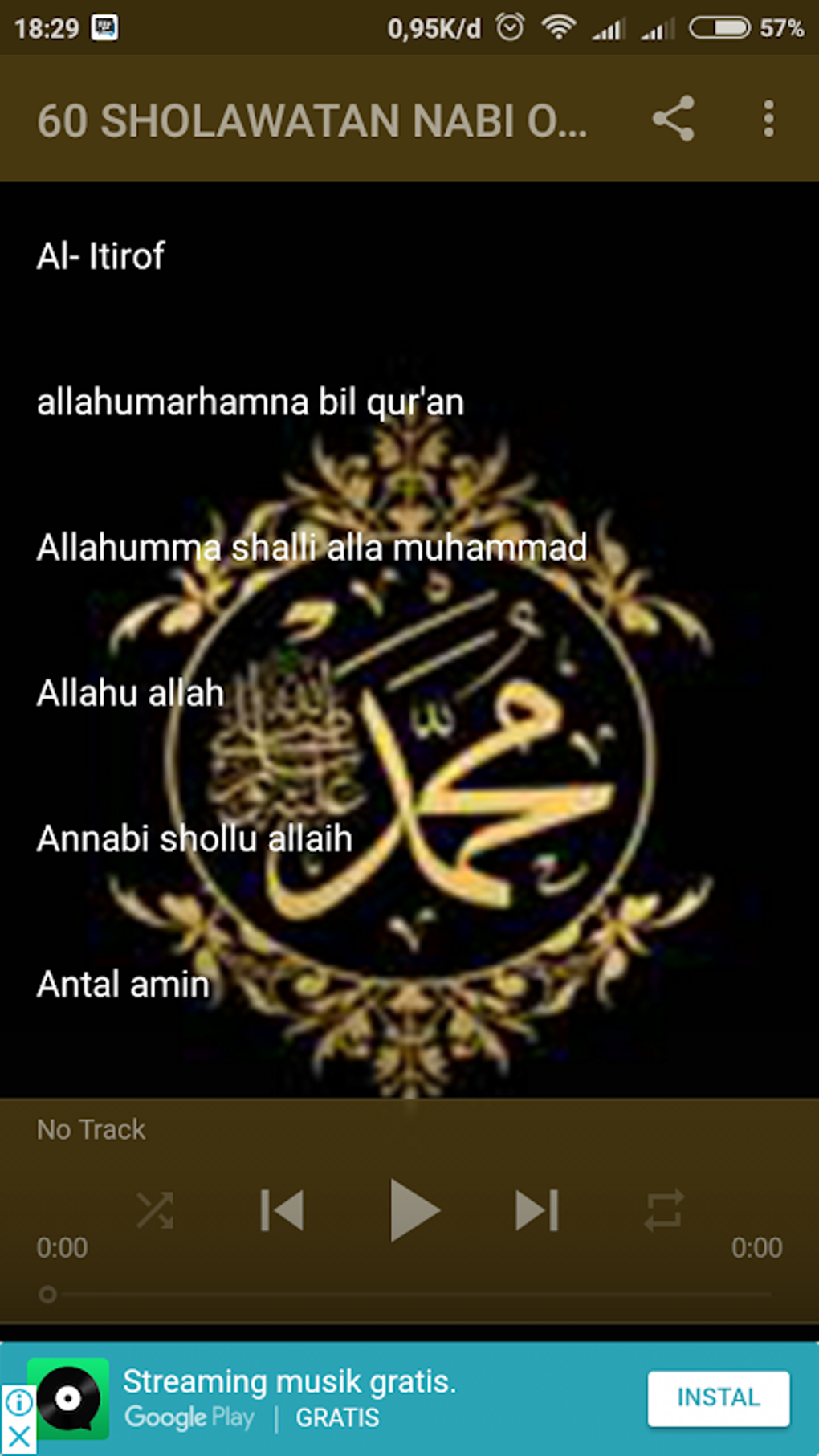819x1456 pixels.
Task: Tap the playback seek bar
Action: coord(409,1294)
